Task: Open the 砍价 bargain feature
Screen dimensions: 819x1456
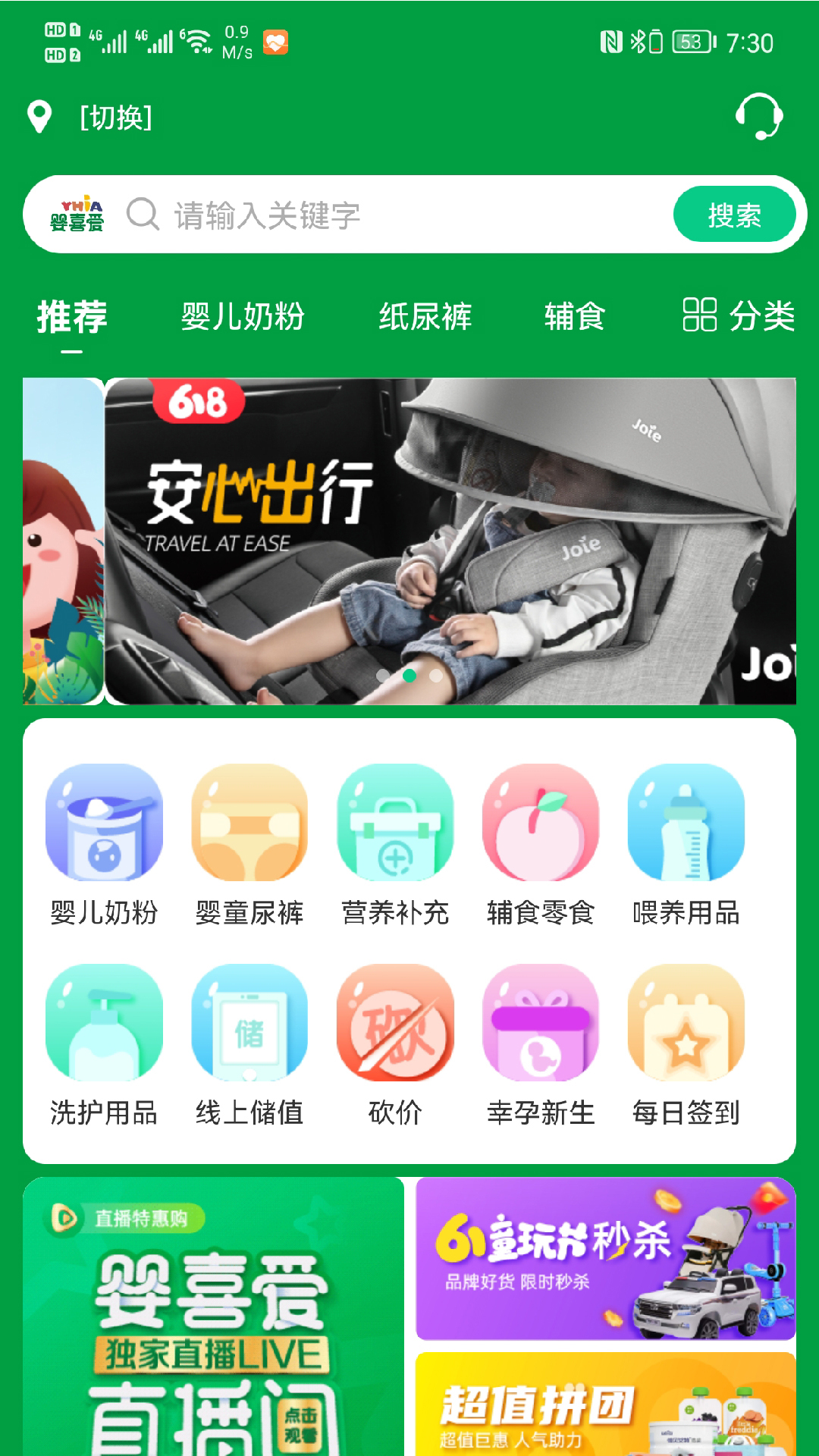Action: click(395, 1045)
